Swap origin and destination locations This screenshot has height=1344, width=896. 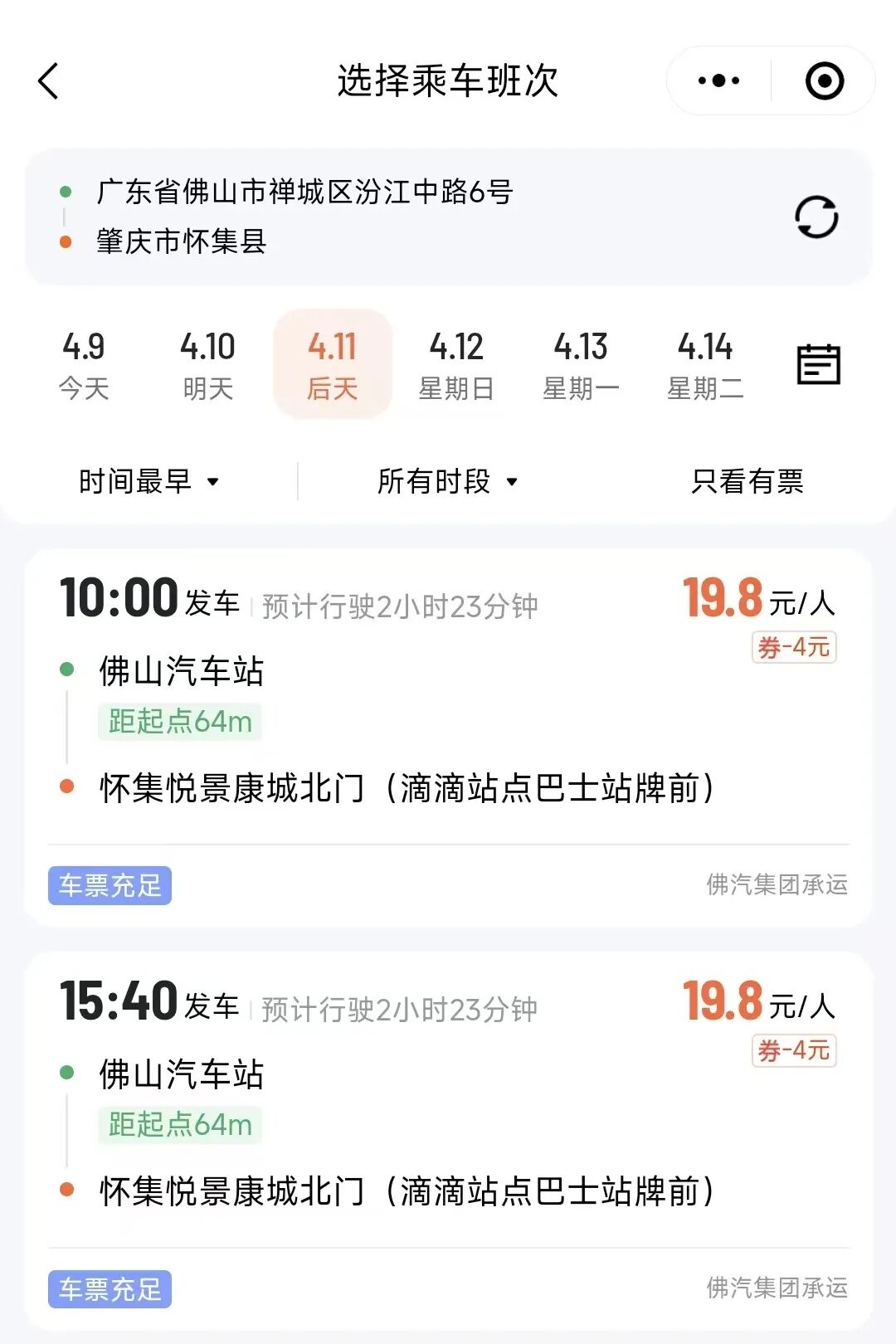click(x=816, y=217)
